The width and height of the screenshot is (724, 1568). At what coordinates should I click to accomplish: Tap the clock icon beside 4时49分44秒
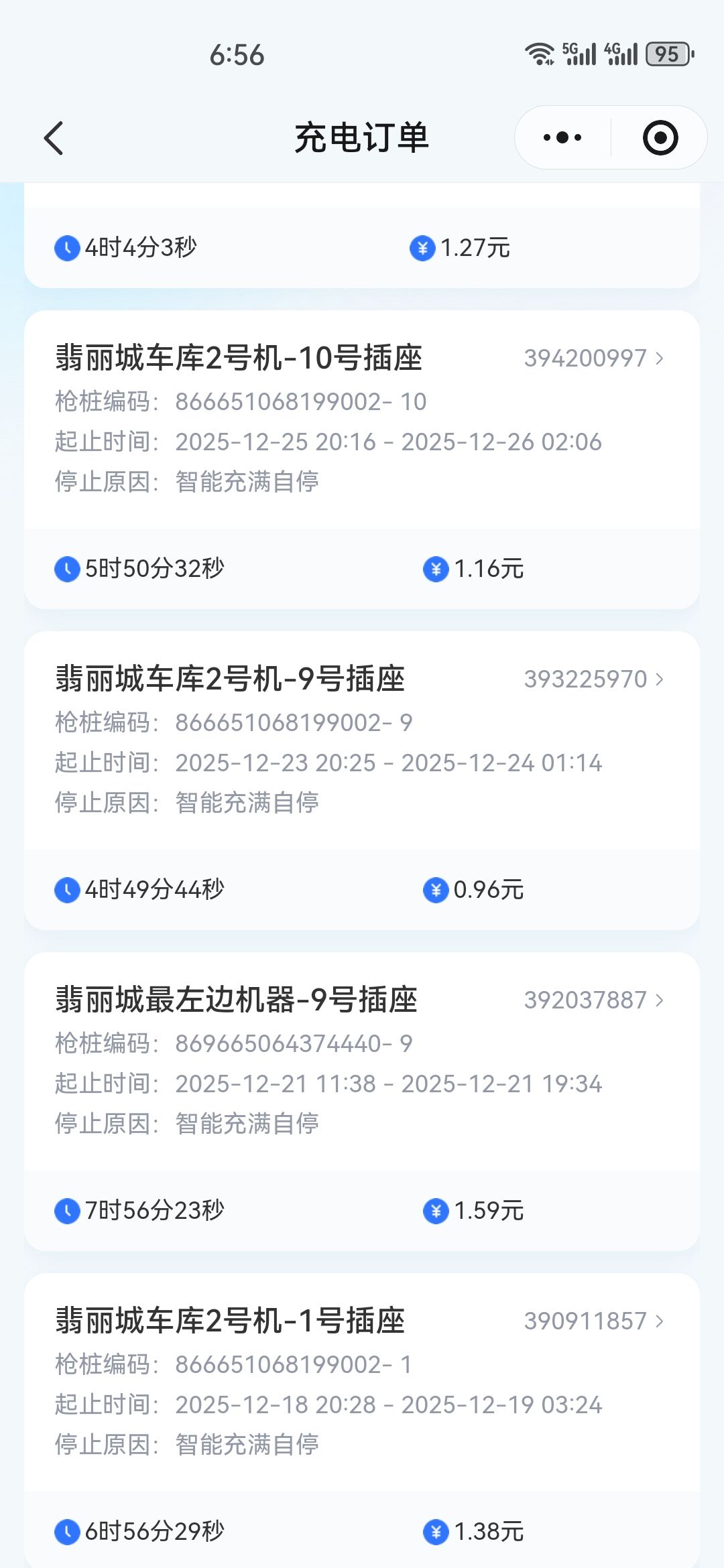pyautogui.click(x=69, y=889)
